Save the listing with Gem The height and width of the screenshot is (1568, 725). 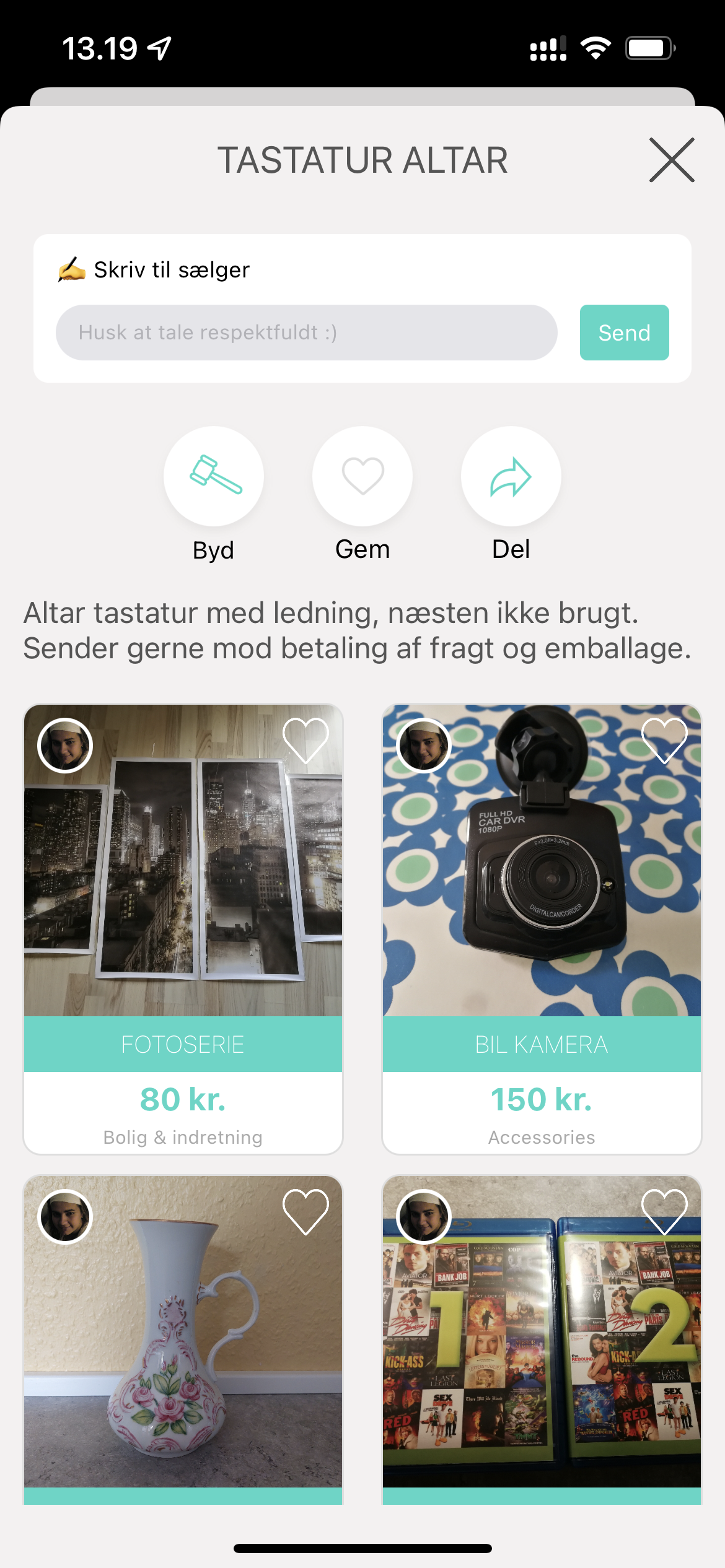coord(362,476)
